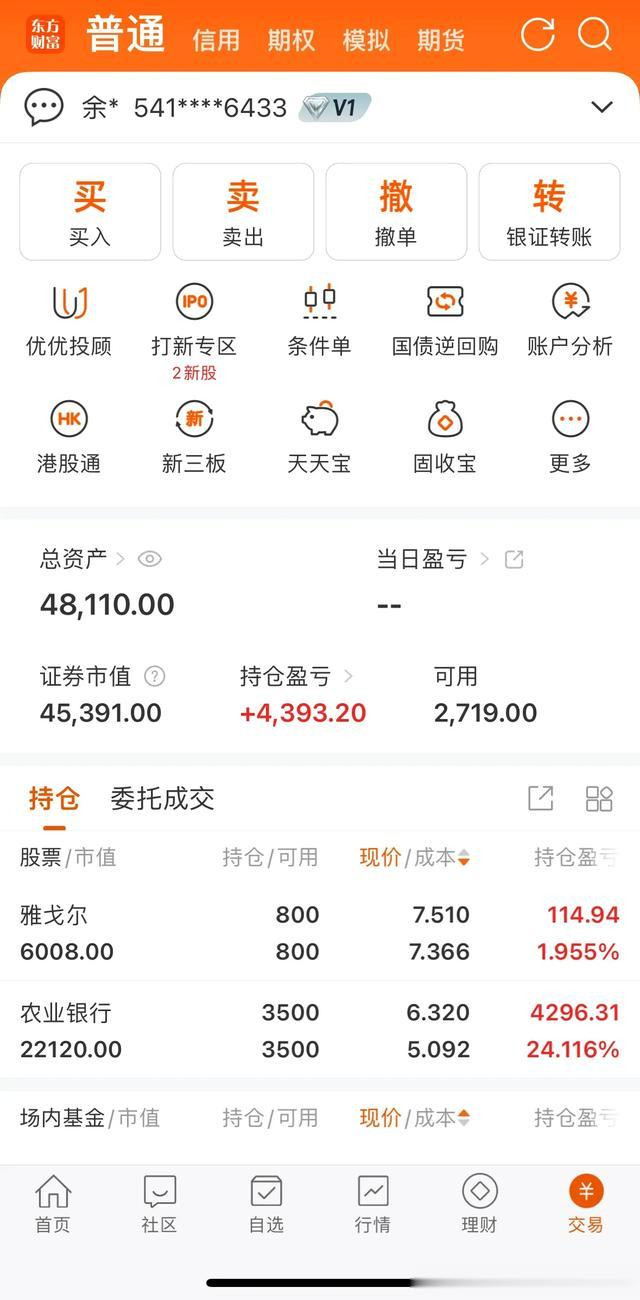Tap the 买入 button
This screenshot has width=640, height=1300.
pyautogui.click(x=90, y=212)
